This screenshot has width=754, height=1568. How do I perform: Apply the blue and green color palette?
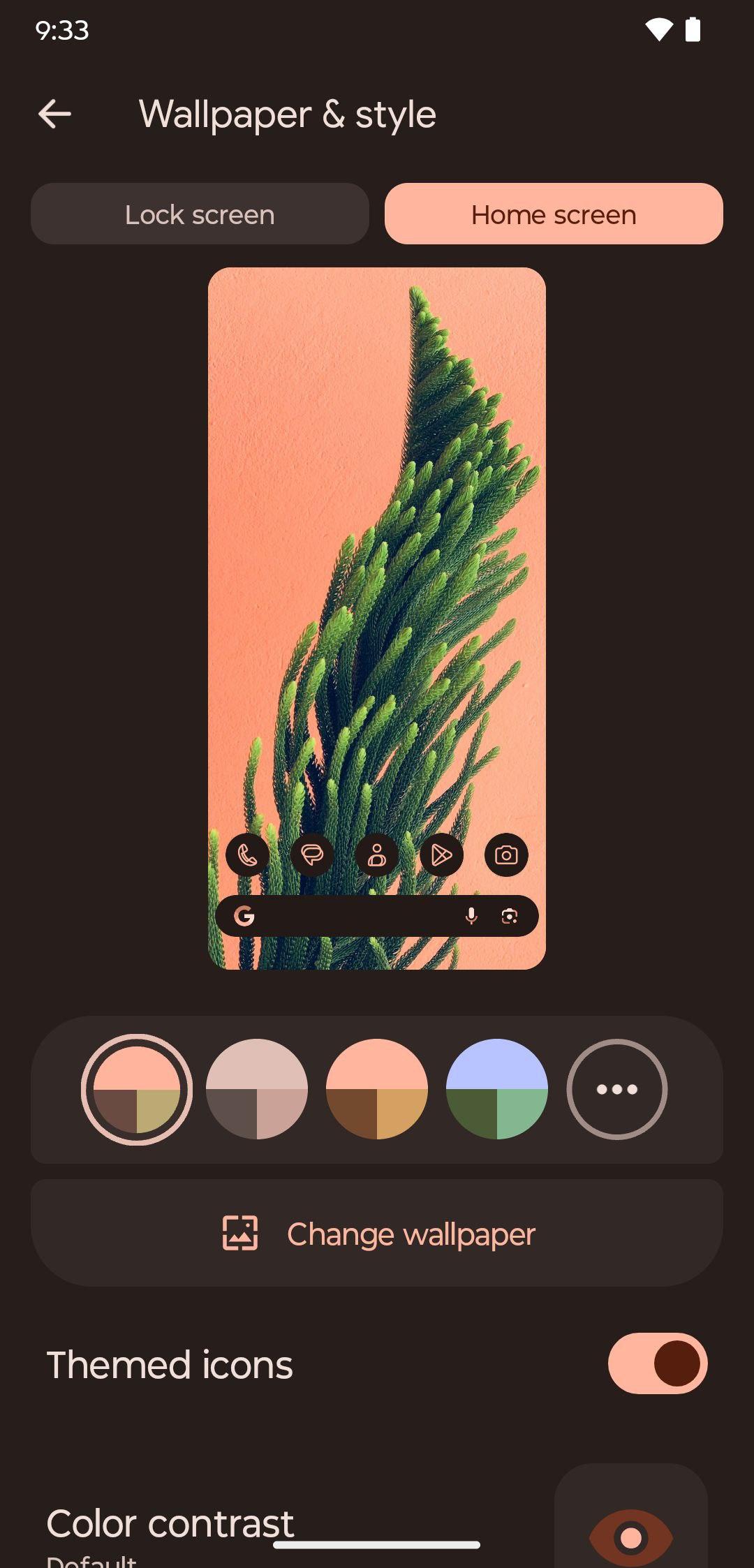click(x=497, y=1089)
